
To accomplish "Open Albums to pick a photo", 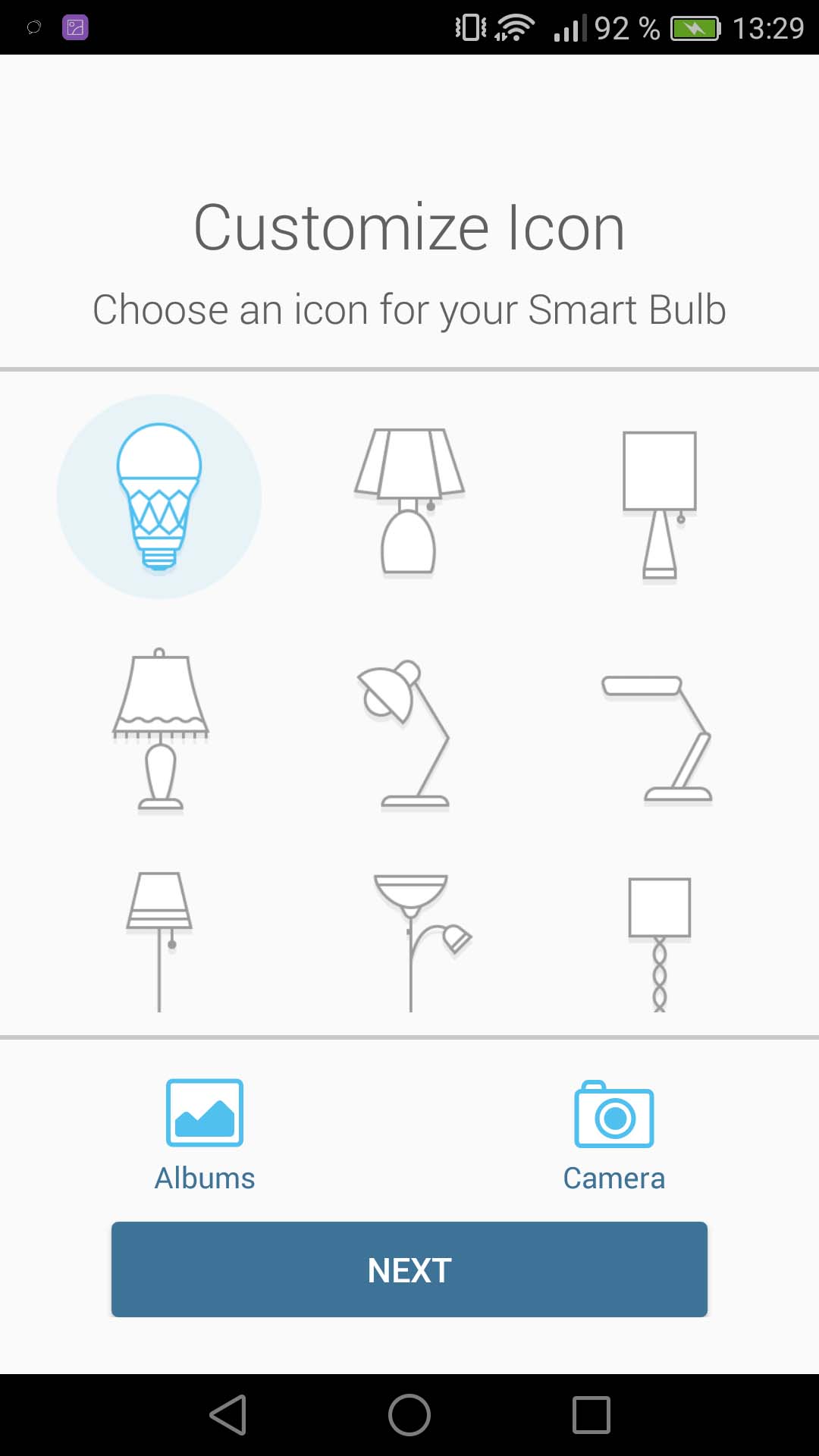I will click(x=205, y=1134).
